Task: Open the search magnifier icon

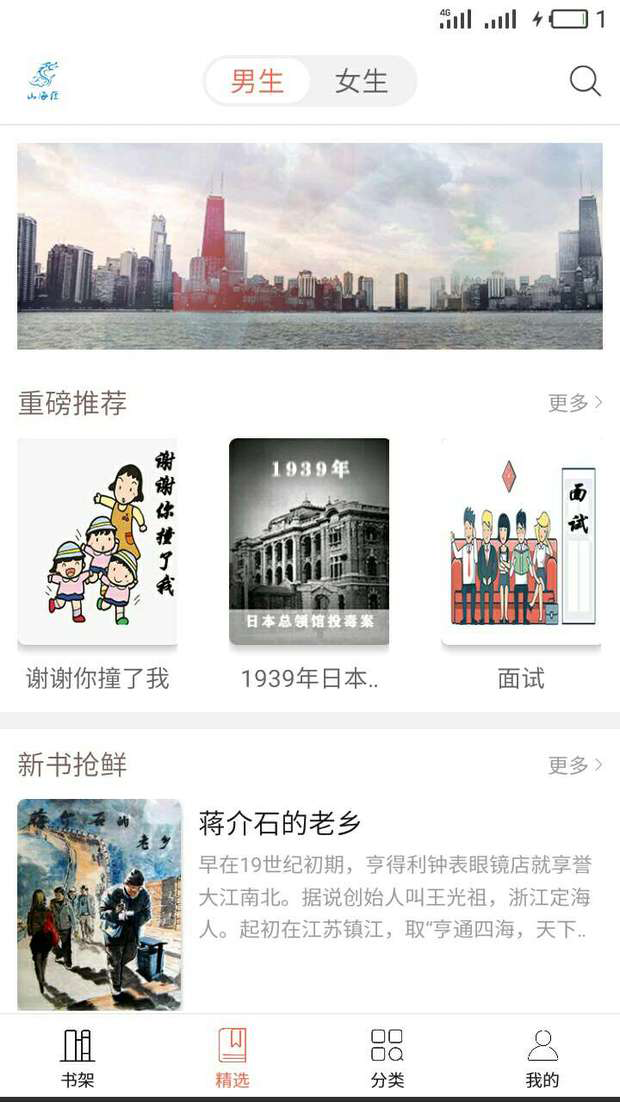Action: 585,81
